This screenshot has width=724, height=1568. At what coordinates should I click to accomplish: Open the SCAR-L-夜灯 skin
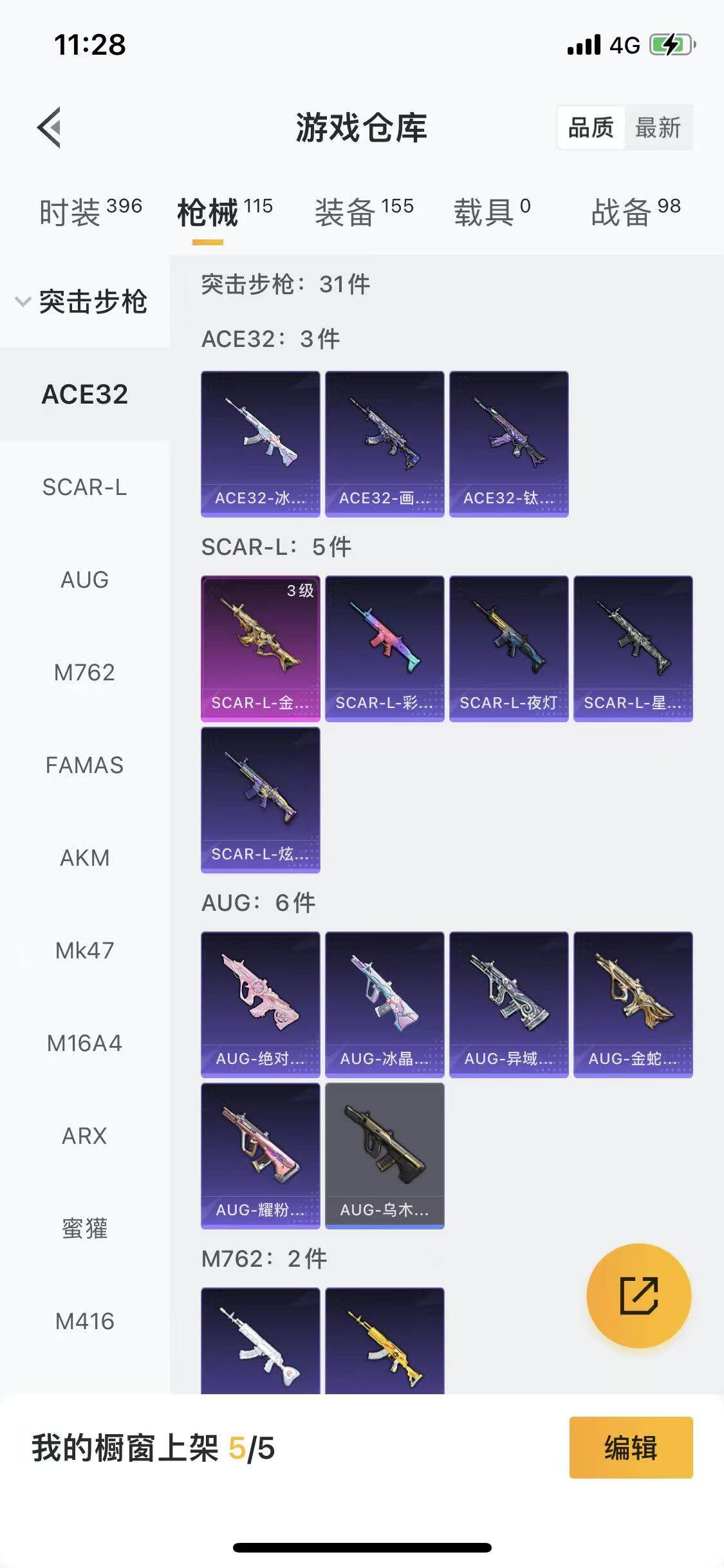508,648
